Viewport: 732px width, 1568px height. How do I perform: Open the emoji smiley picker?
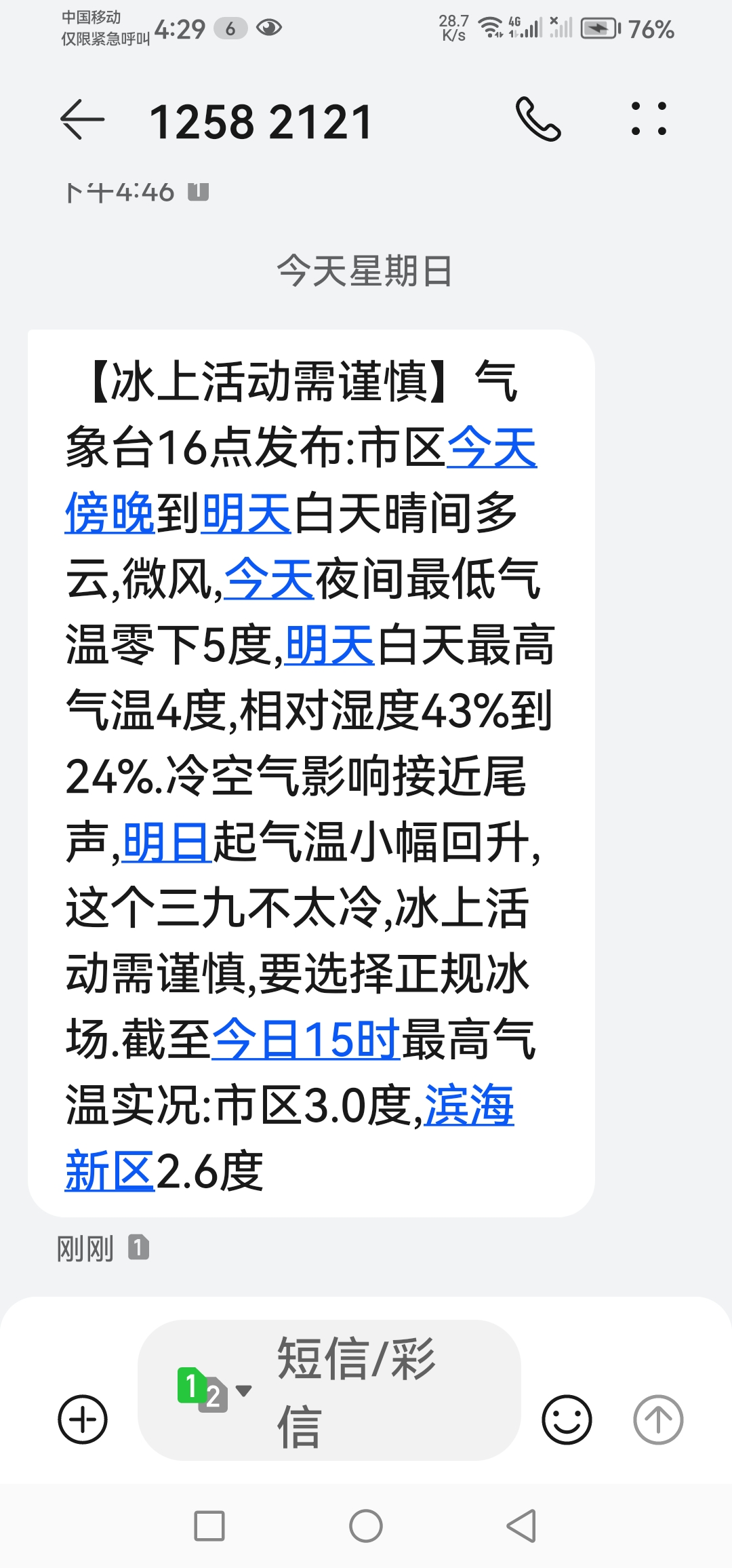pyautogui.click(x=567, y=1419)
